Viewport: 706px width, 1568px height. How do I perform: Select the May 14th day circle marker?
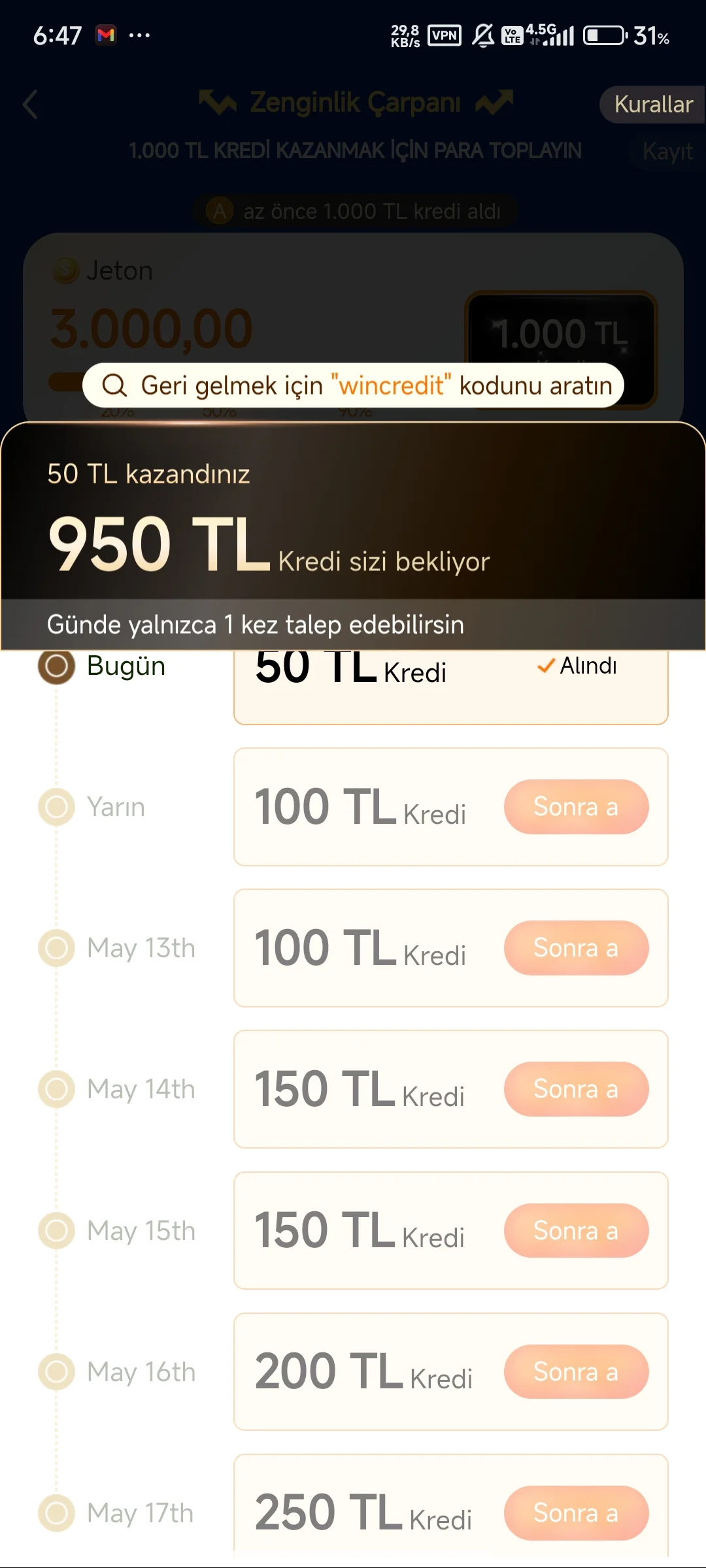[57, 1089]
